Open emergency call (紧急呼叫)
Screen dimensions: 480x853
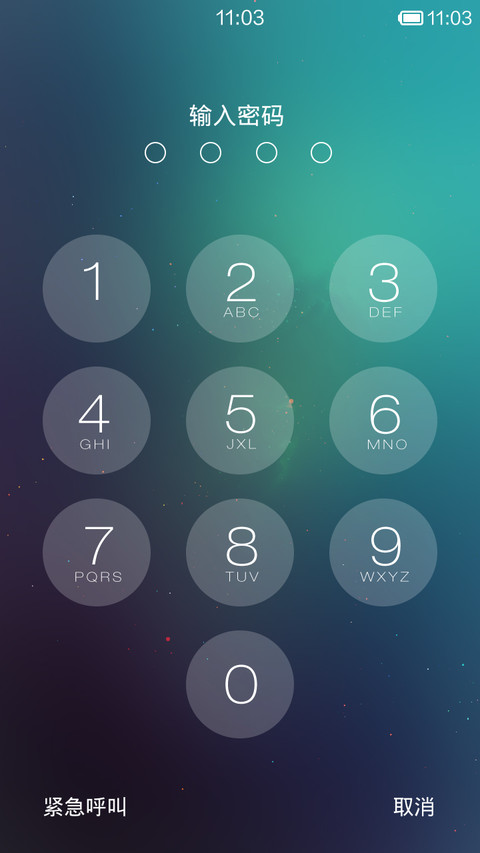pos(85,807)
